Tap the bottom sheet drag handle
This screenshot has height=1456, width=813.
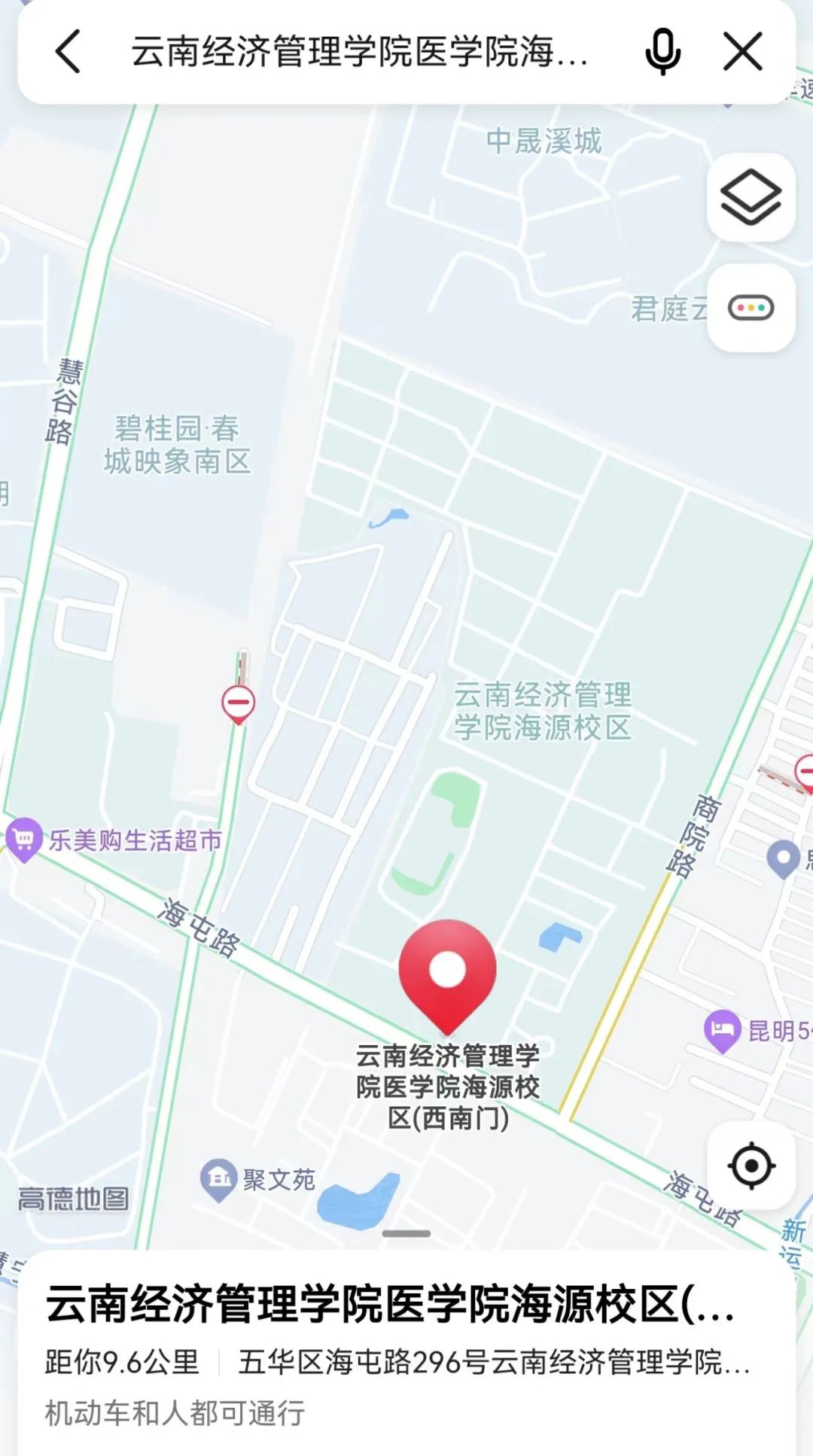click(406, 1233)
